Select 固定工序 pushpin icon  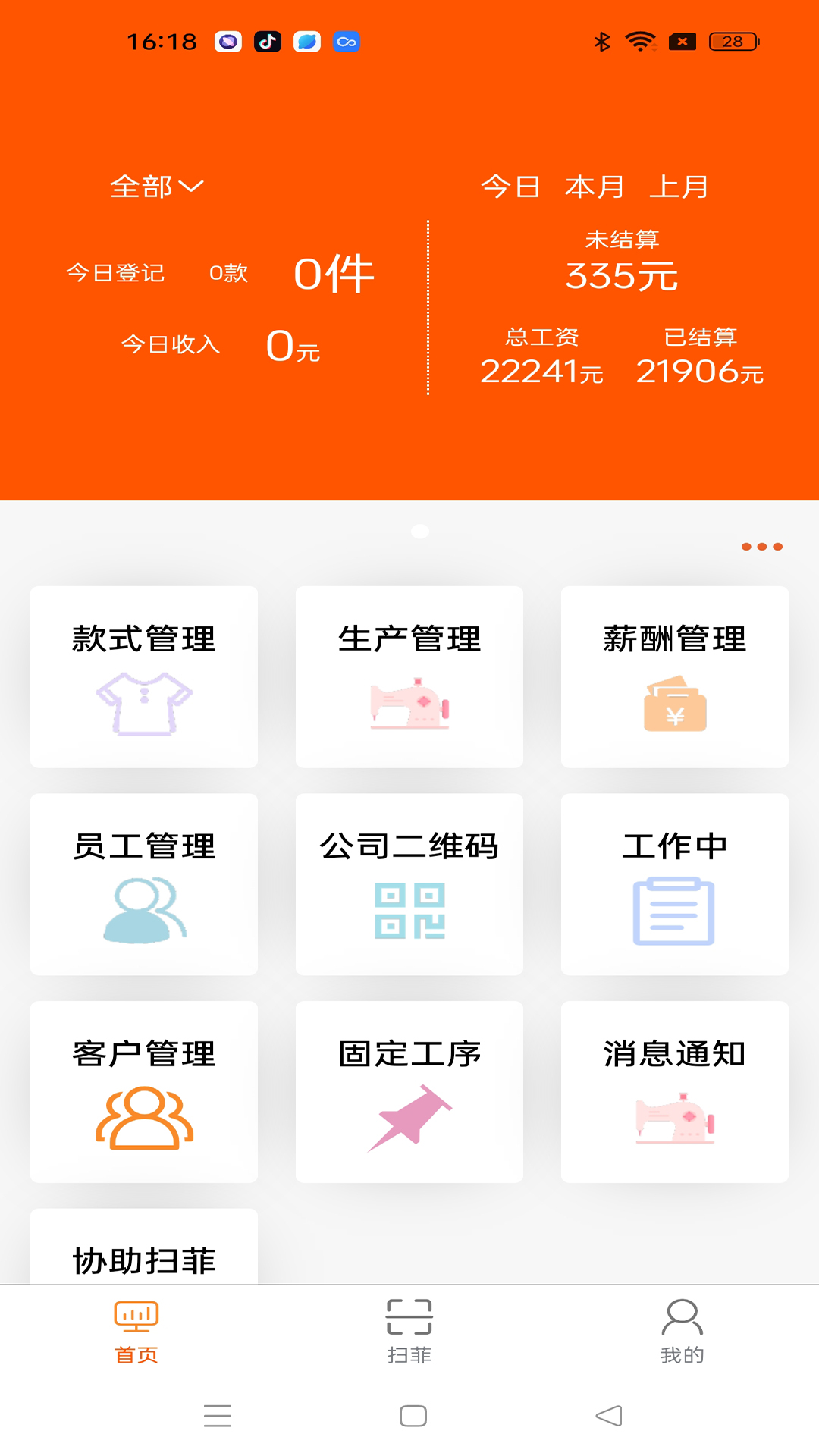coord(409,1119)
